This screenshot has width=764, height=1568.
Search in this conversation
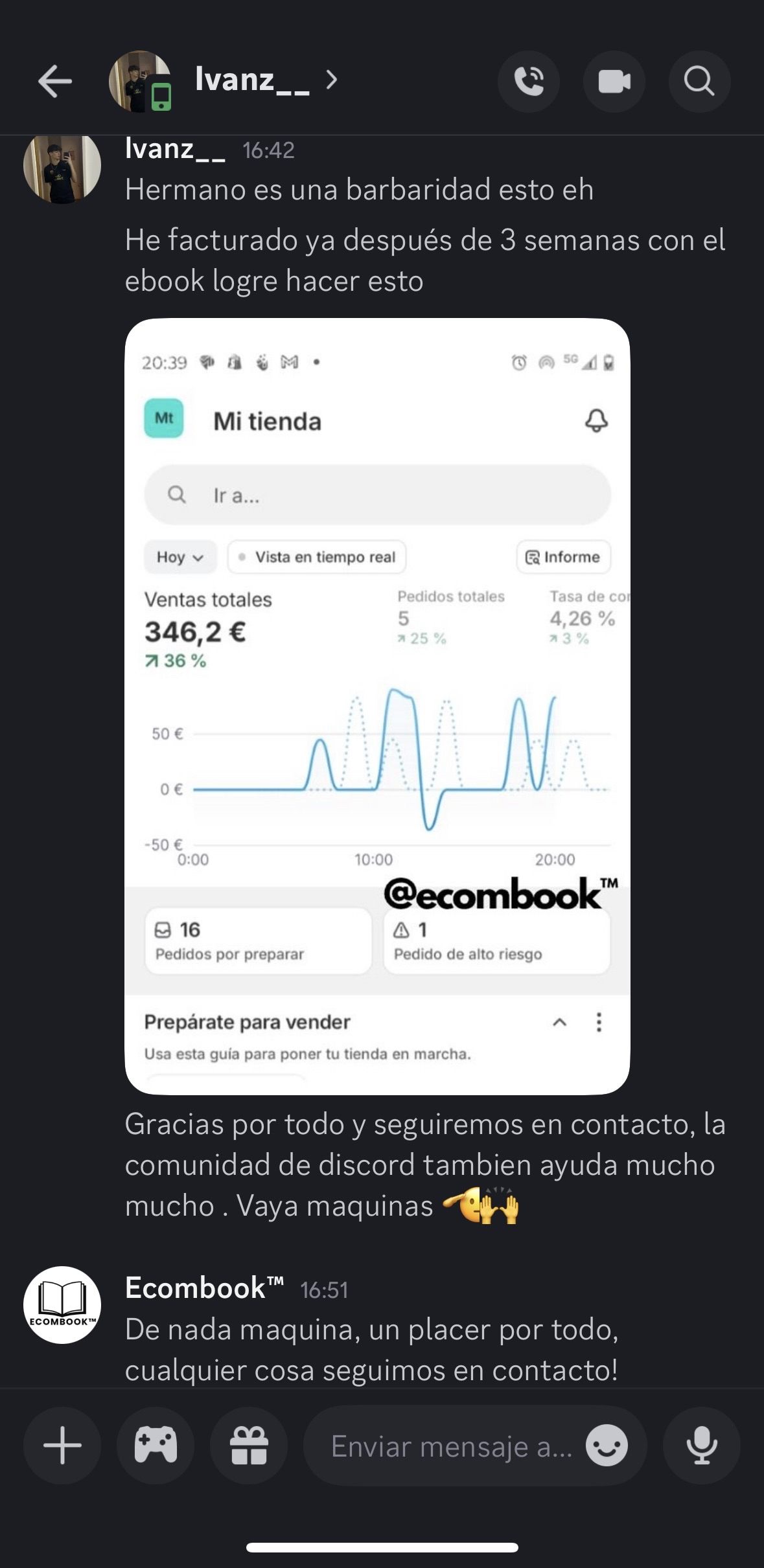point(699,82)
